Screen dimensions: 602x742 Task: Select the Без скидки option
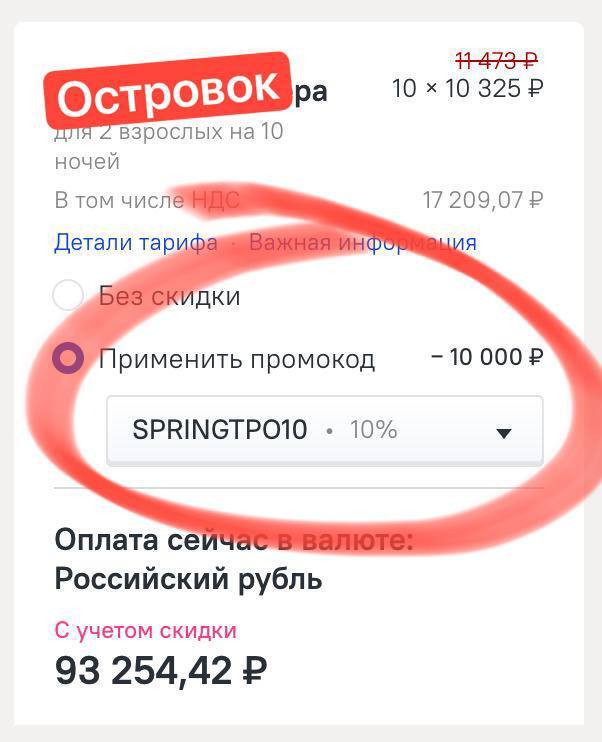(68, 296)
